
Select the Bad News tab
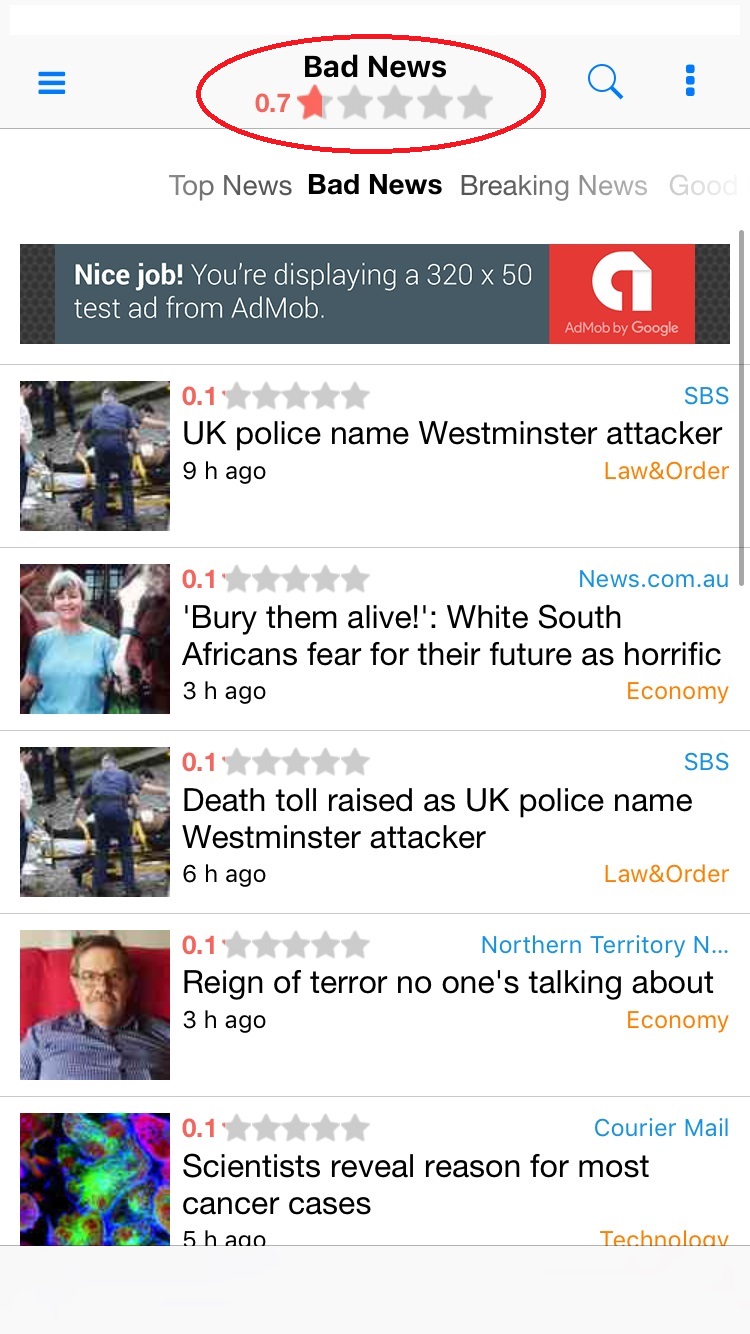(x=375, y=185)
